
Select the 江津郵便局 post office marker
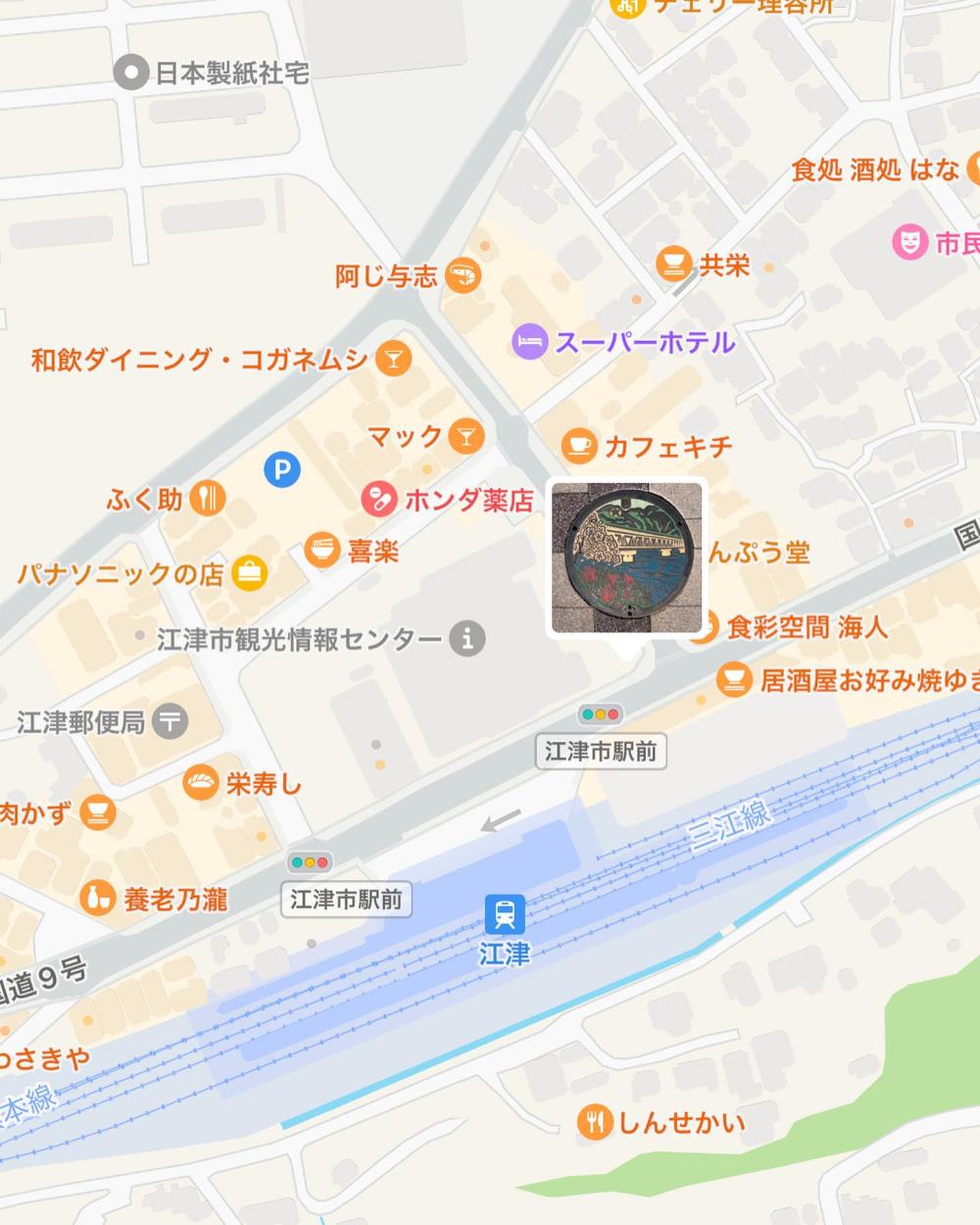(x=171, y=722)
